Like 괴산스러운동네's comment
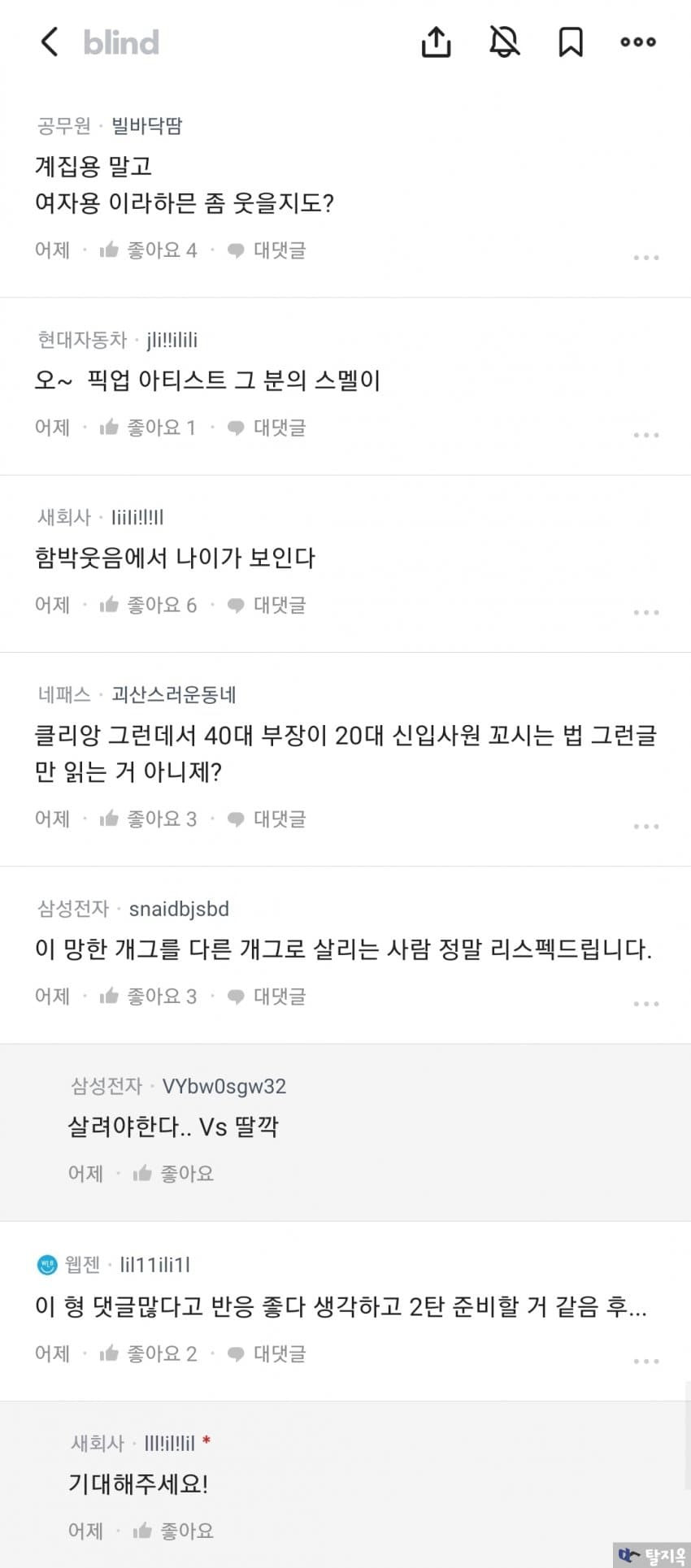Image resolution: width=691 pixels, height=1568 pixels. [x=148, y=819]
